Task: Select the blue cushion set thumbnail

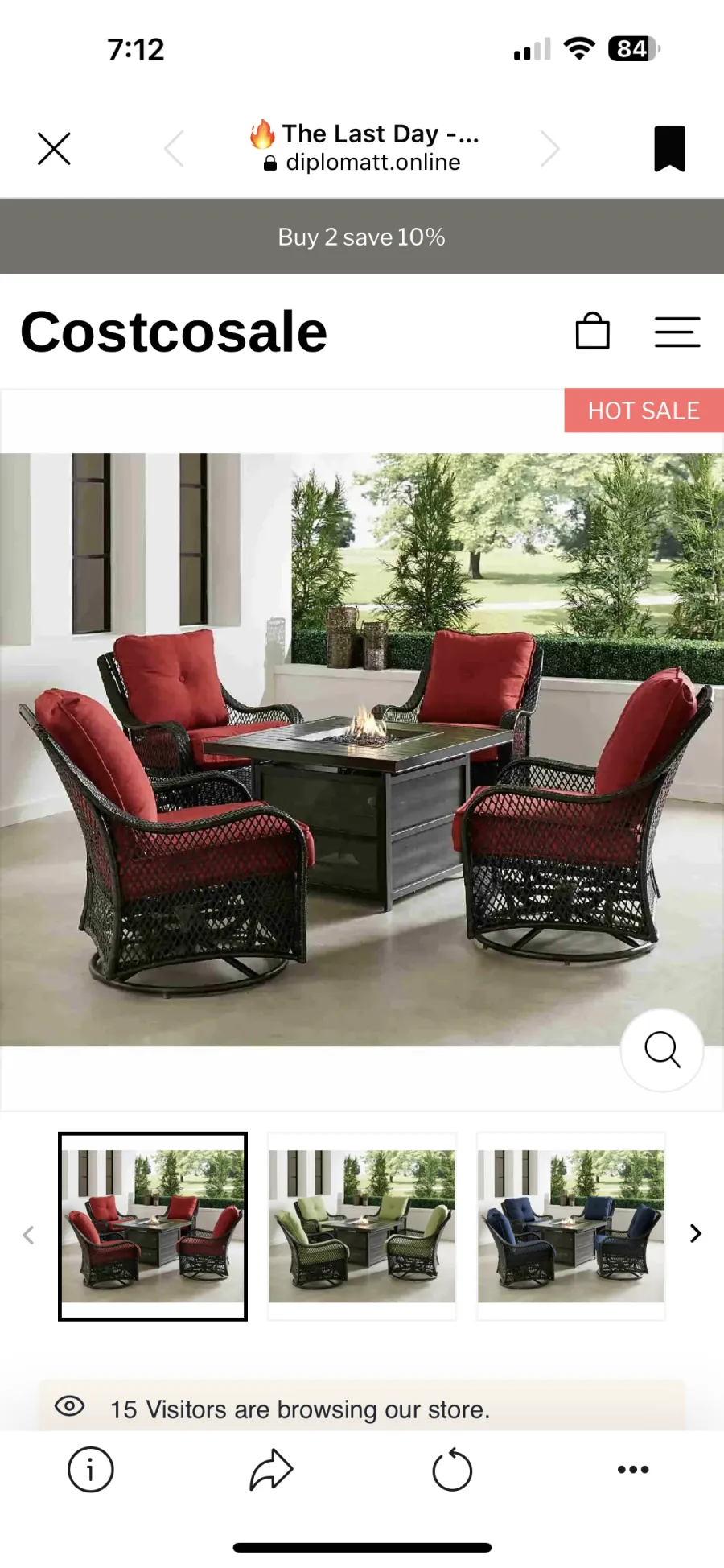Action: click(x=571, y=1226)
